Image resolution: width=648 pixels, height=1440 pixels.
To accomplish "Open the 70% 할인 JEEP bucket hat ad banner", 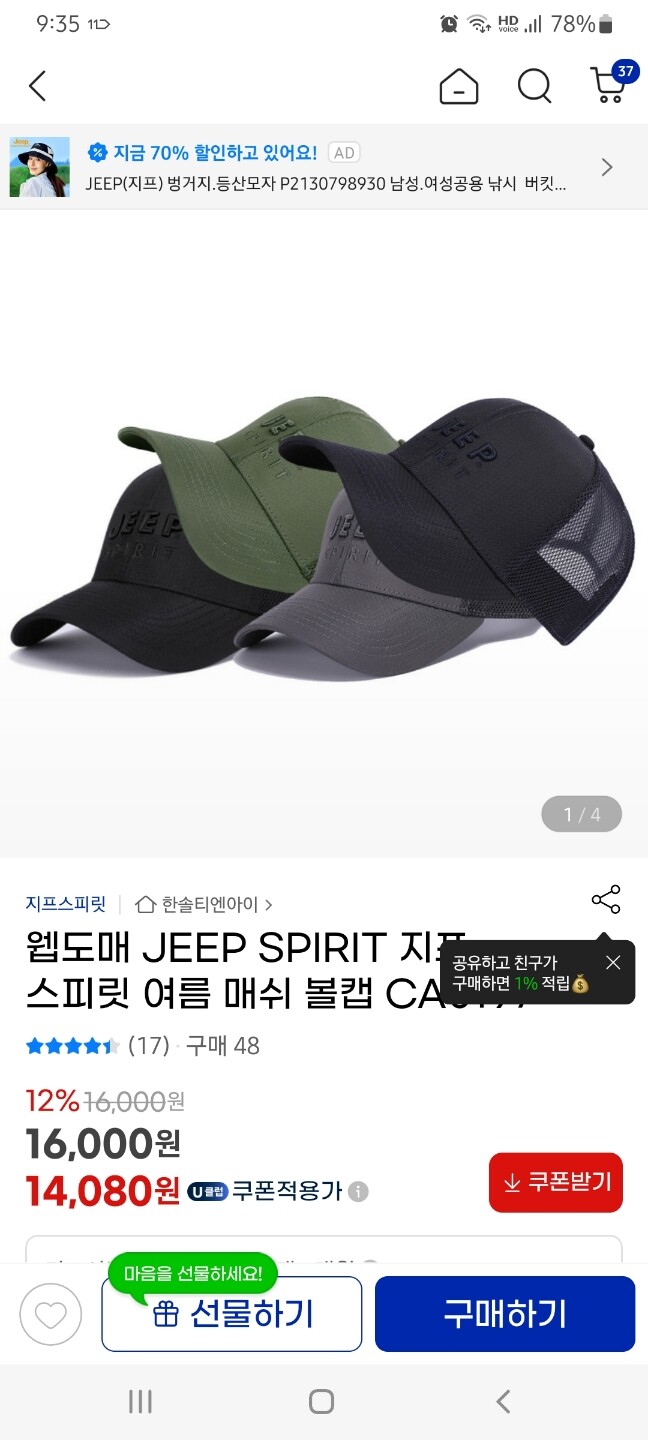I will pos(324,167).
